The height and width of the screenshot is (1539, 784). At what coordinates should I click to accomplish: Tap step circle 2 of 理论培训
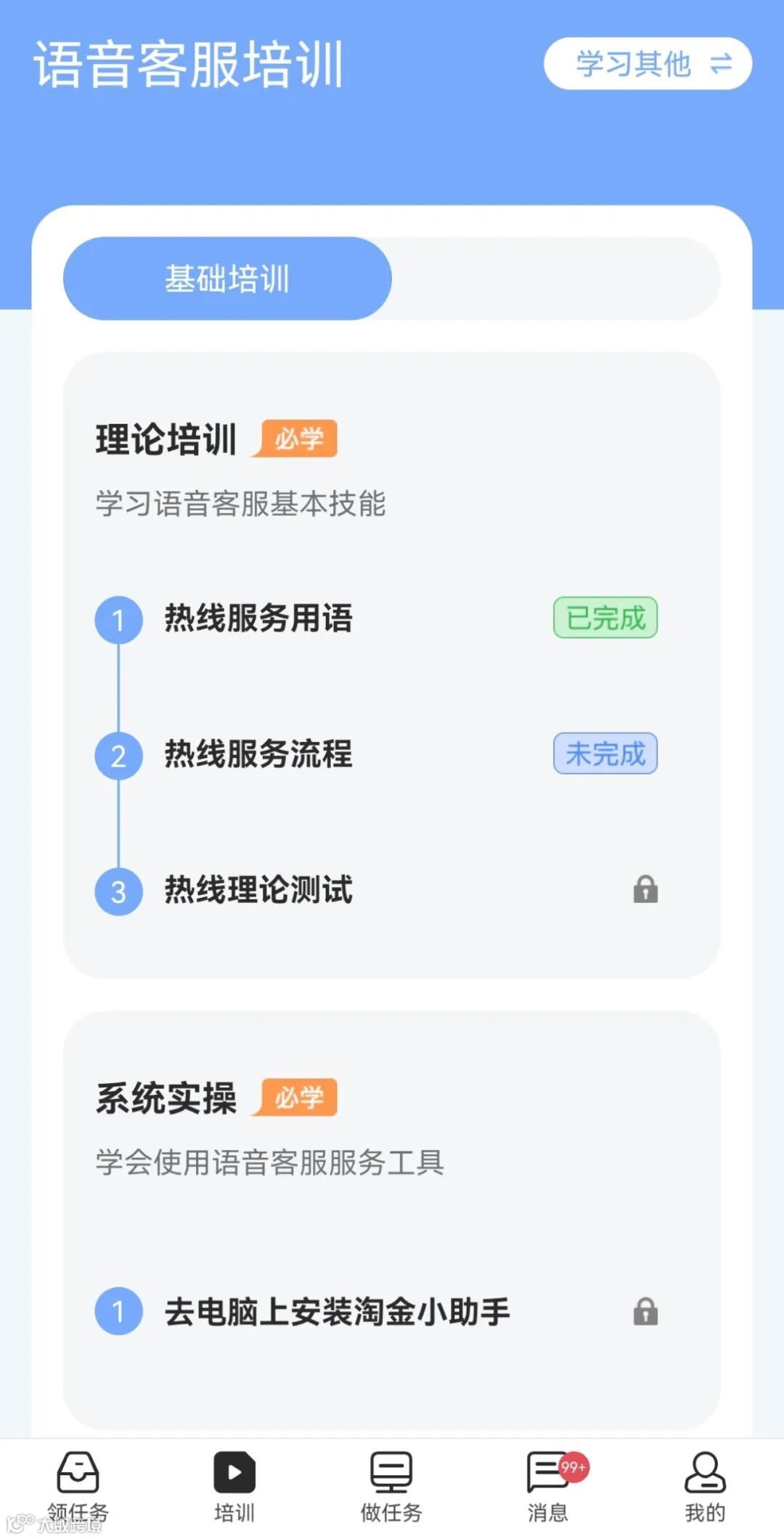(x=118, y=756)
